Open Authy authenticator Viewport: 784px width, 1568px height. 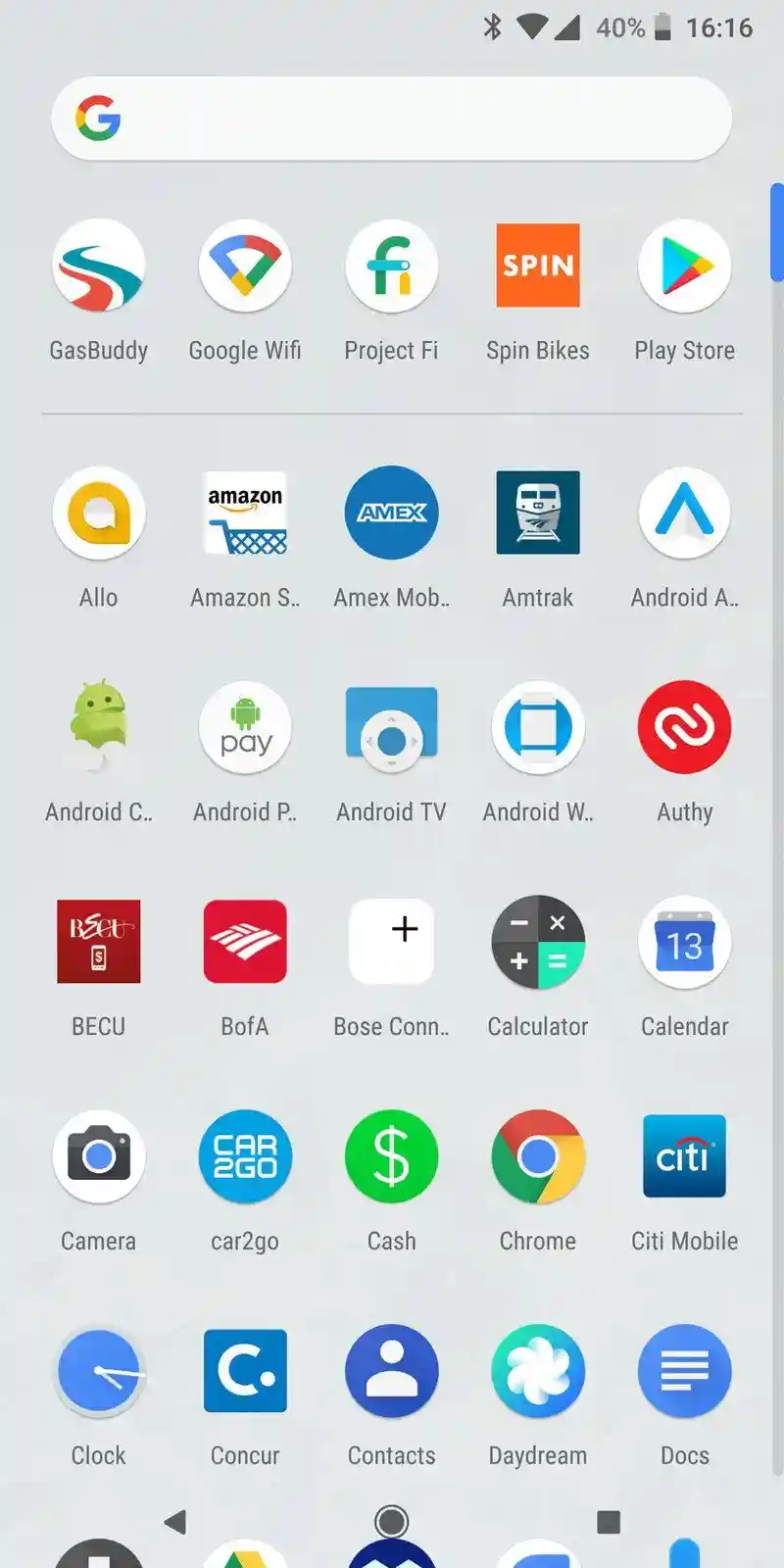[x=684, y=727]
